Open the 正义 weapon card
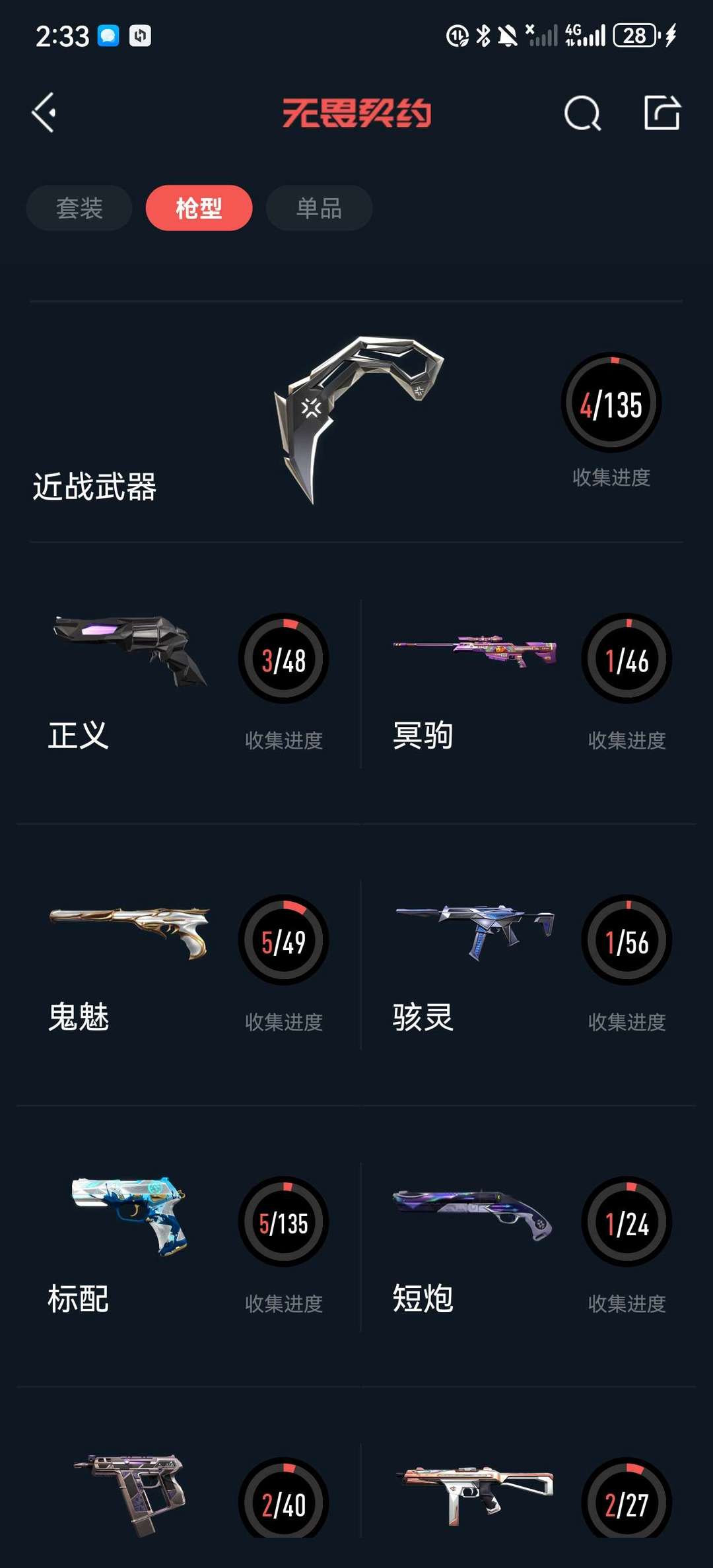713x1568 pixels. [188, 683]
